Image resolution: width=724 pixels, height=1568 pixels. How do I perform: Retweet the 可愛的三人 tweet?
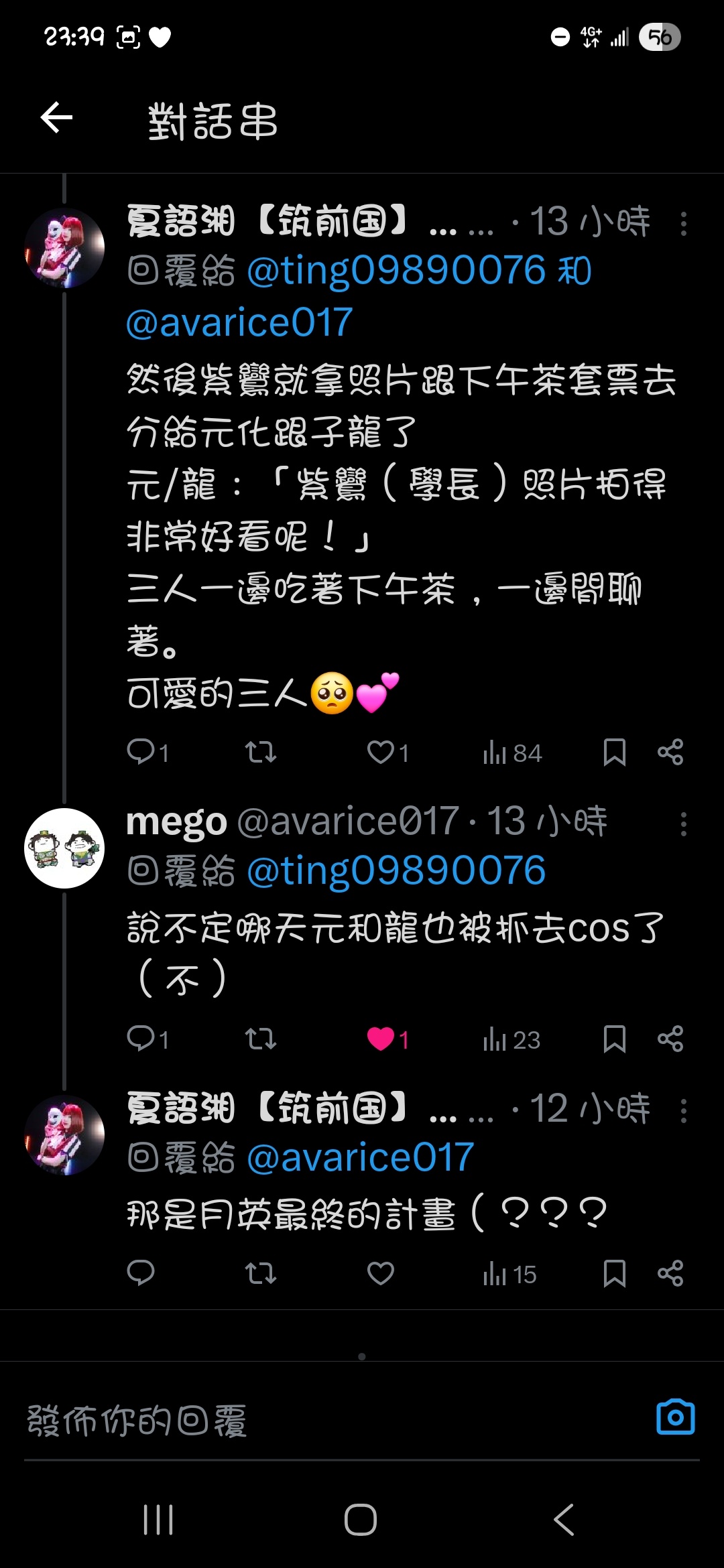click(x=261, y=753)
